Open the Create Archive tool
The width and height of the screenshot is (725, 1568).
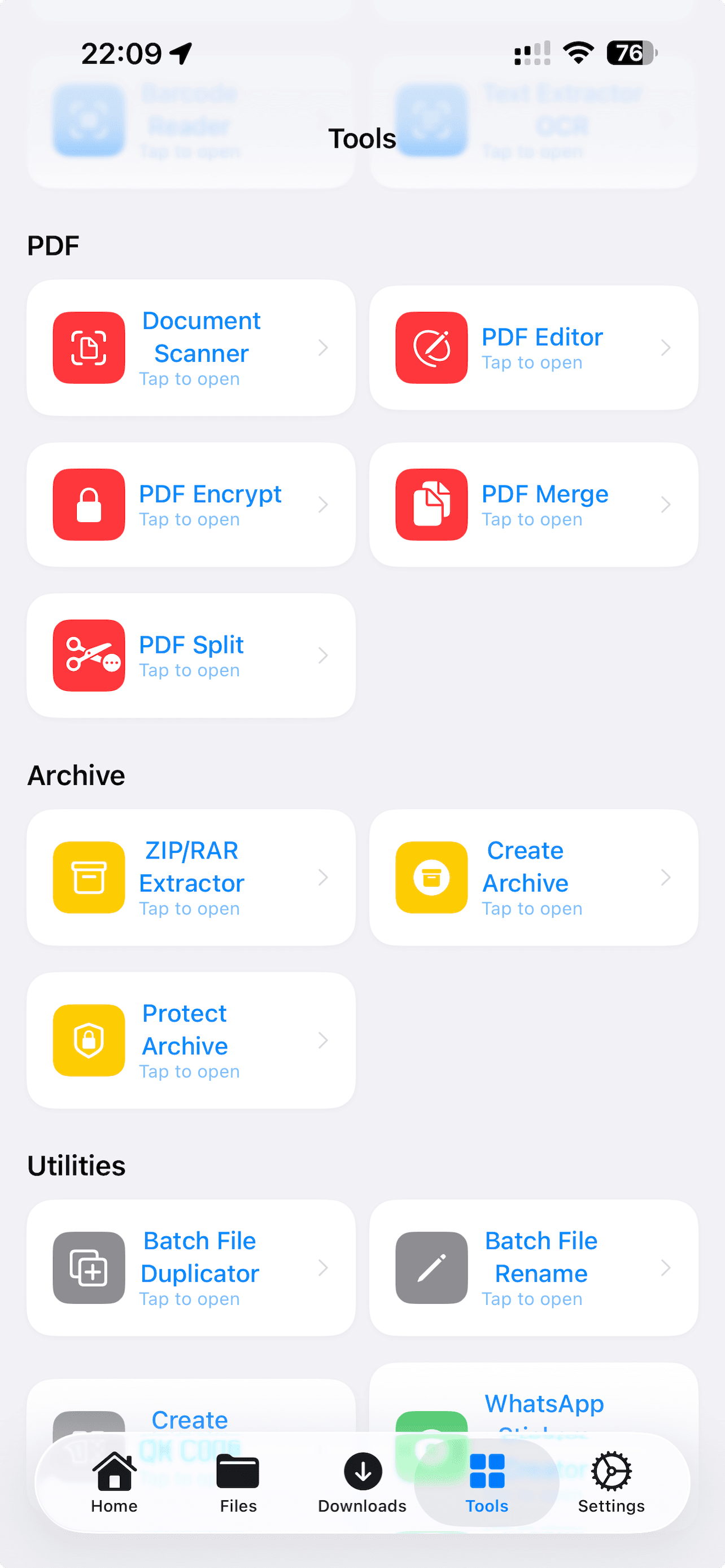click(532, 877)
